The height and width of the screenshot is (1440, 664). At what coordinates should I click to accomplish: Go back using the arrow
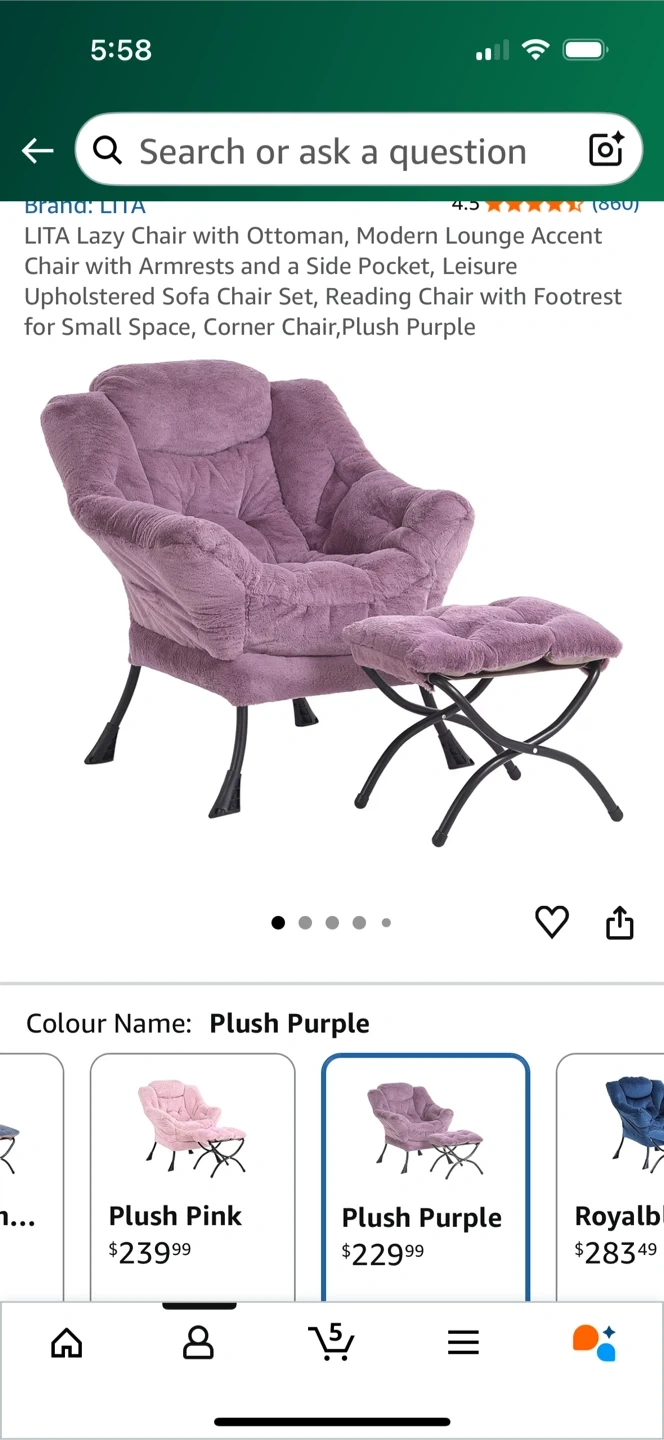pos(38,151)
